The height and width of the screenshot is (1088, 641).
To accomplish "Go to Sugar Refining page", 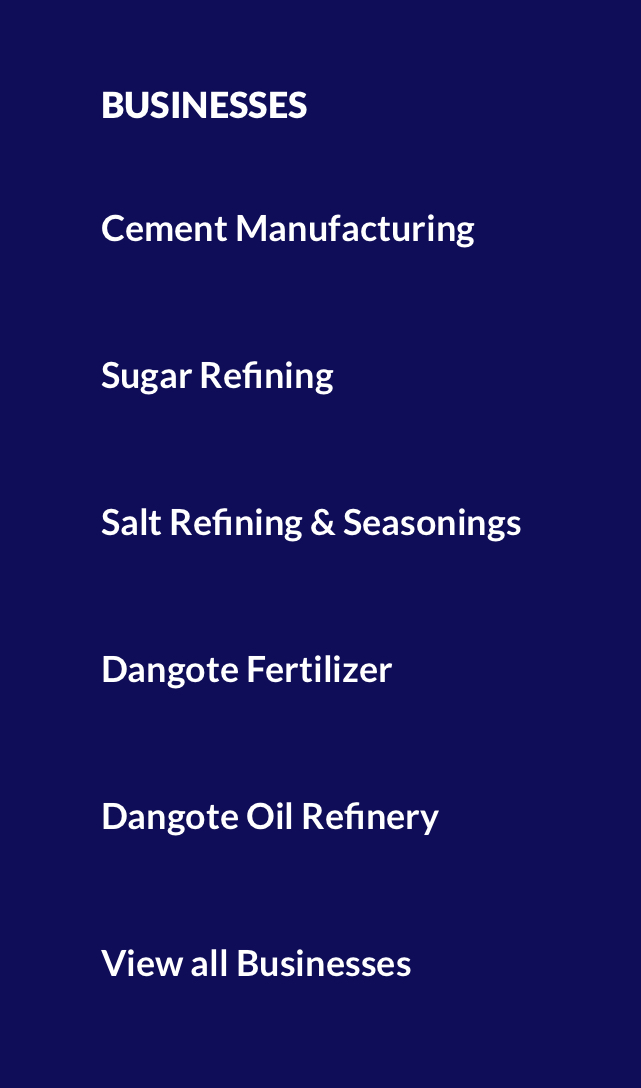I will (217, 376).
